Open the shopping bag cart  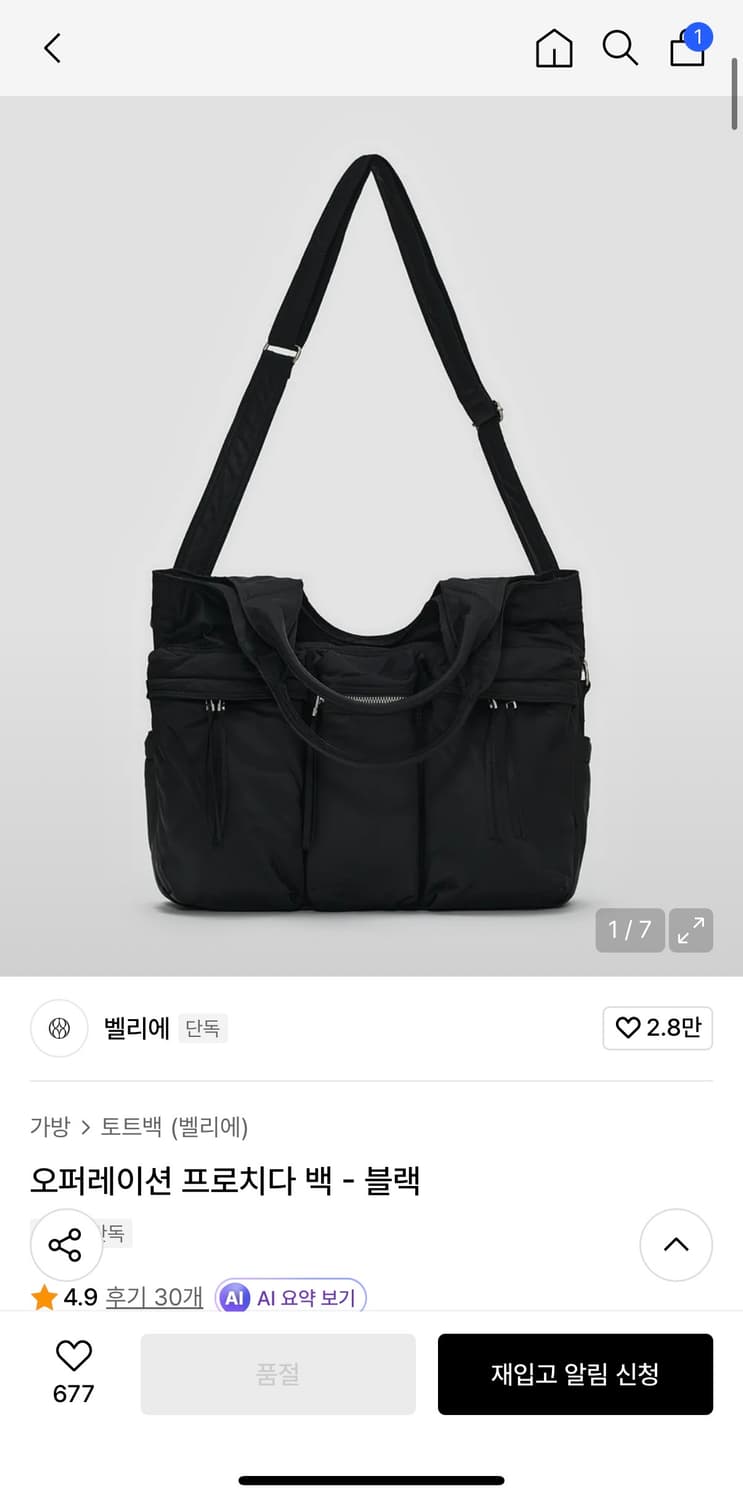pos(688,48)
